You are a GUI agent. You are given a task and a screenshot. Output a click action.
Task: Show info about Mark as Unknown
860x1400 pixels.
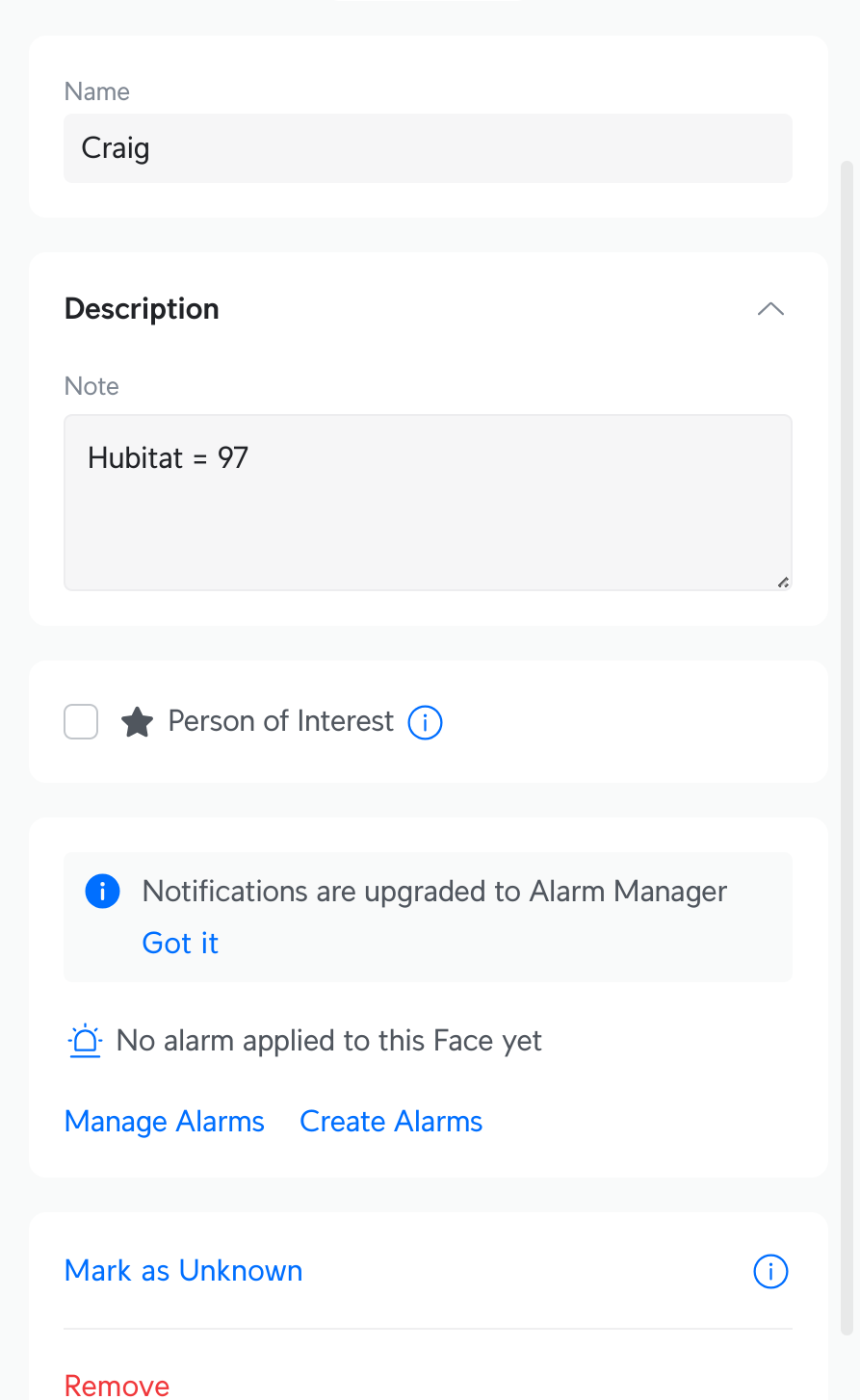(x=770, y=1271)
